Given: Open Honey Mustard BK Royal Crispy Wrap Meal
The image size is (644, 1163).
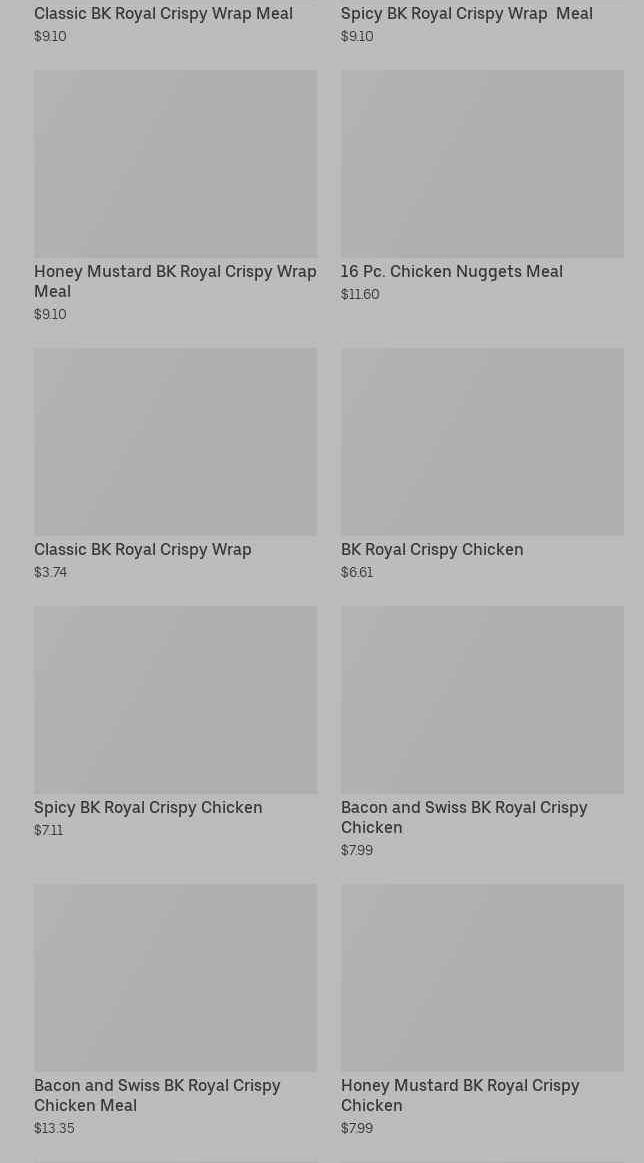Looking at the screenshot, I should click(175, 164).
